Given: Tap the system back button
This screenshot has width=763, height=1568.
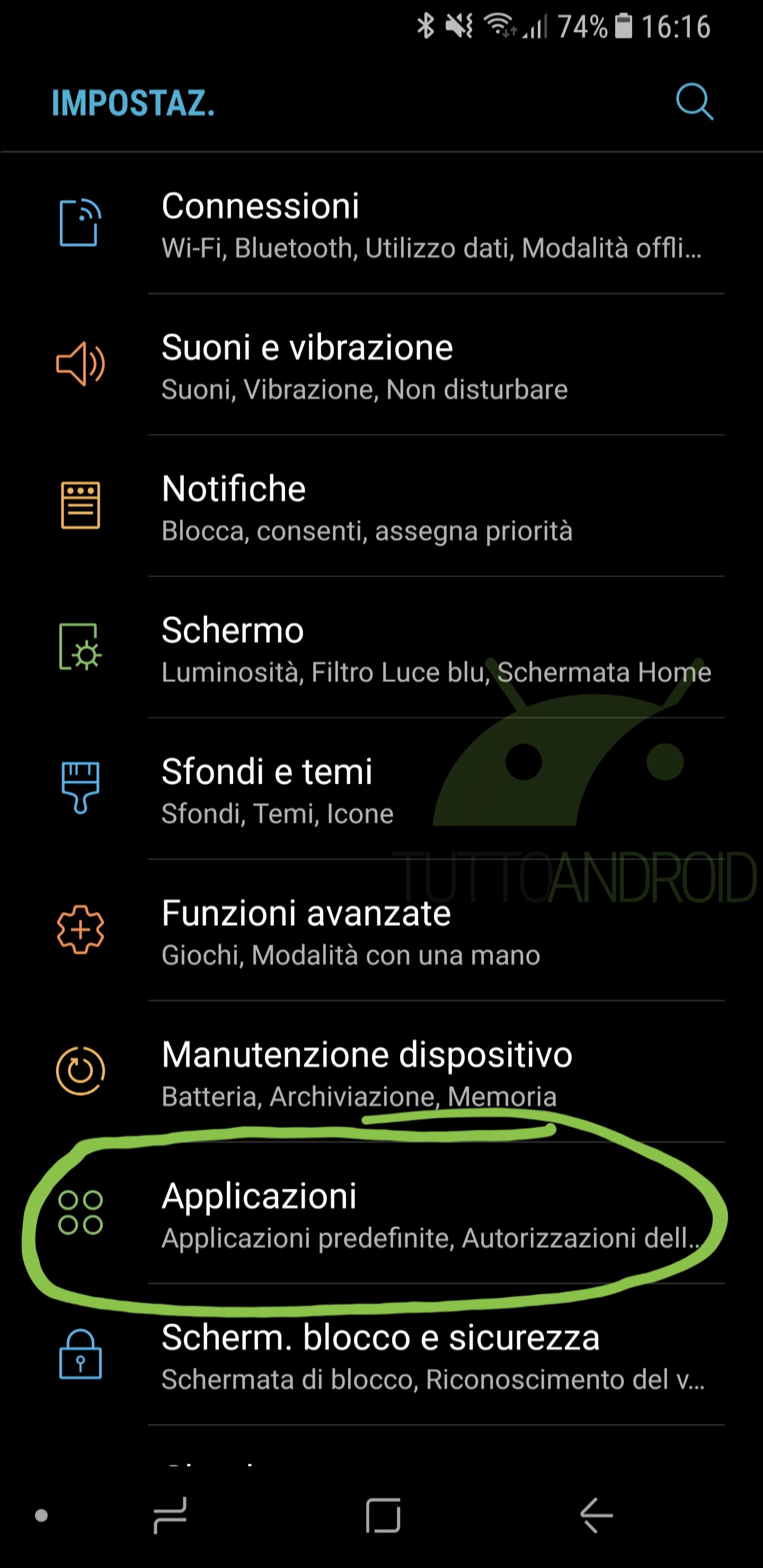Looking at the screenshot, I should 596,1514.
